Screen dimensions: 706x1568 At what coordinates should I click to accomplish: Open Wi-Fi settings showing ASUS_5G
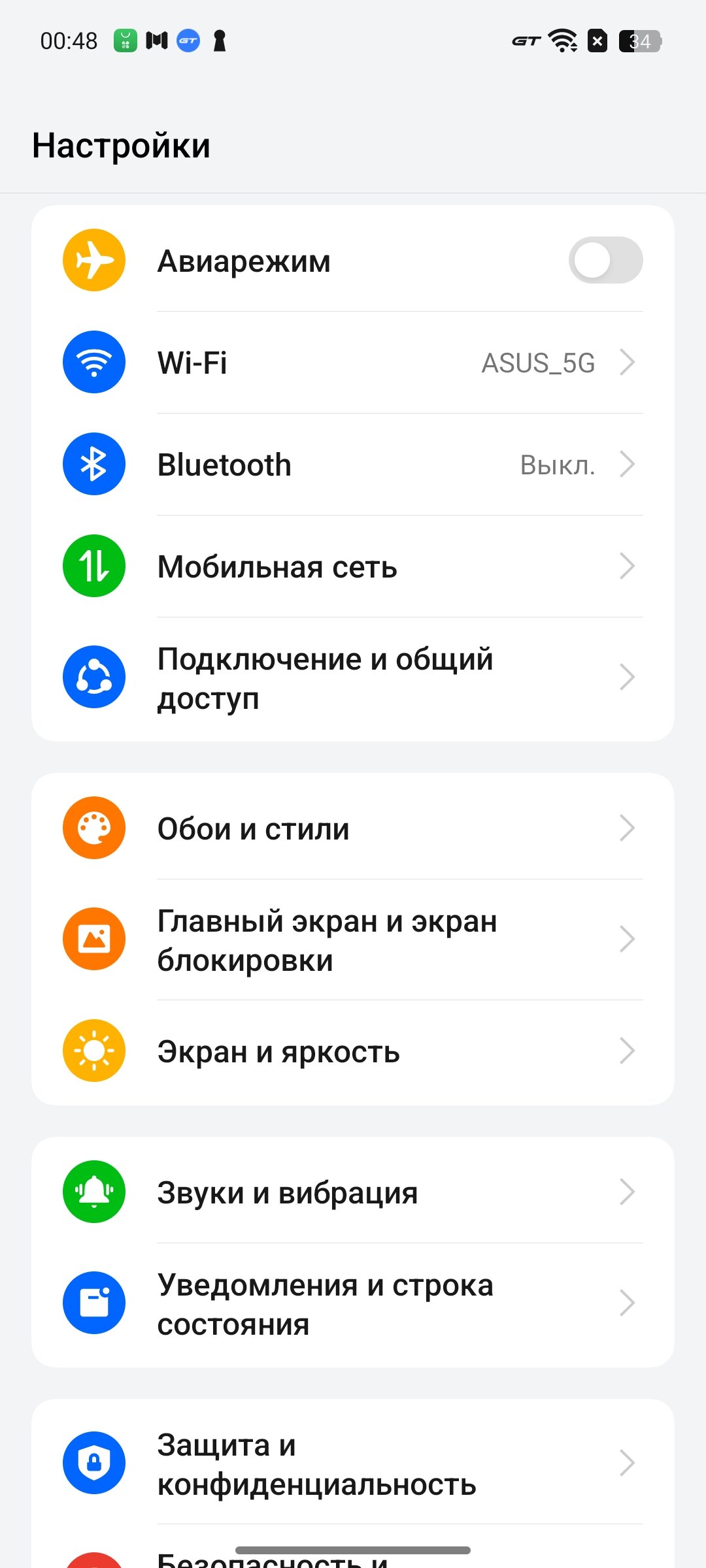353,362
